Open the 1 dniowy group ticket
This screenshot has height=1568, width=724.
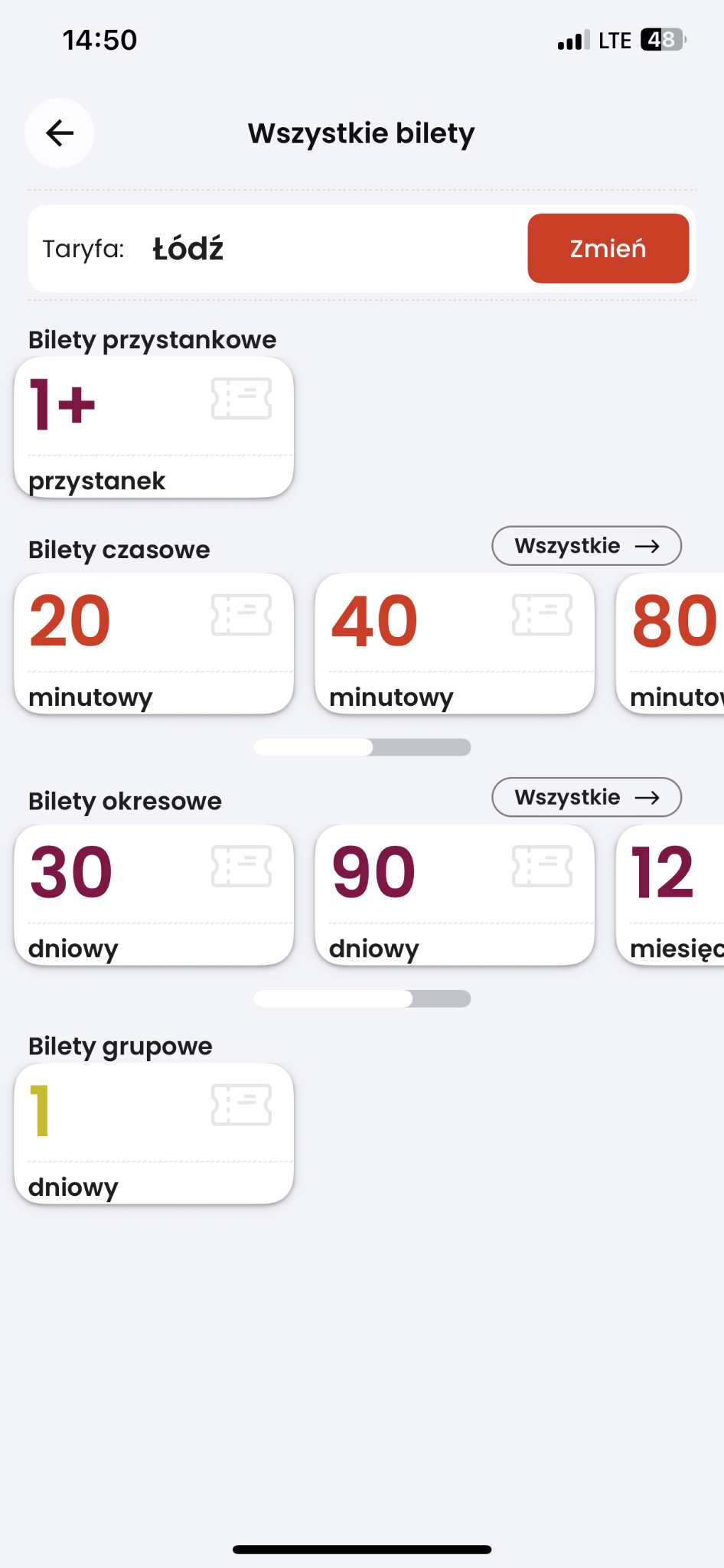154,1134
